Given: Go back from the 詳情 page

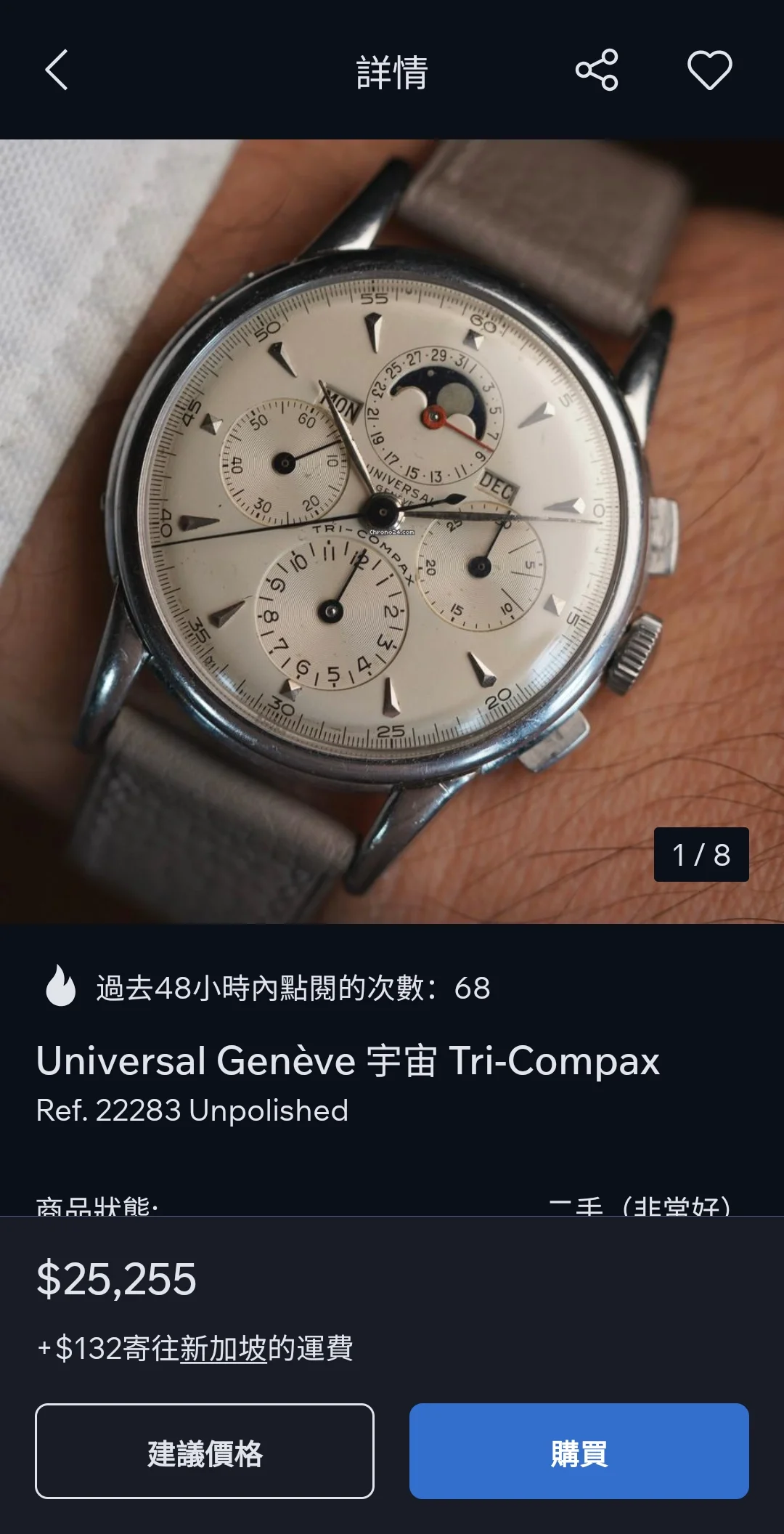Looking at the screenshot, I should tap(57, 70).
